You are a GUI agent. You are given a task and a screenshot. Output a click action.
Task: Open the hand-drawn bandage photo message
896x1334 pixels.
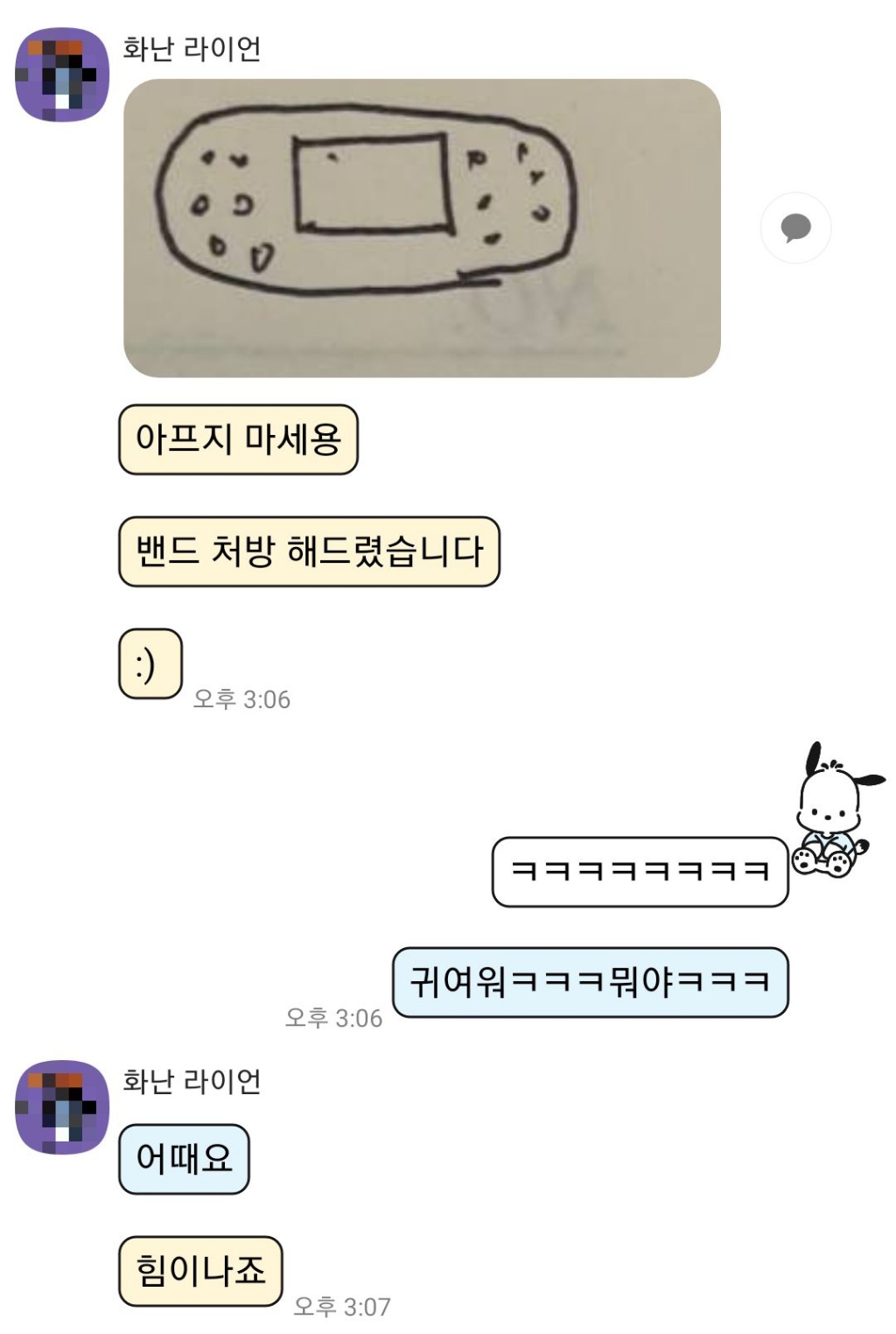422,228
